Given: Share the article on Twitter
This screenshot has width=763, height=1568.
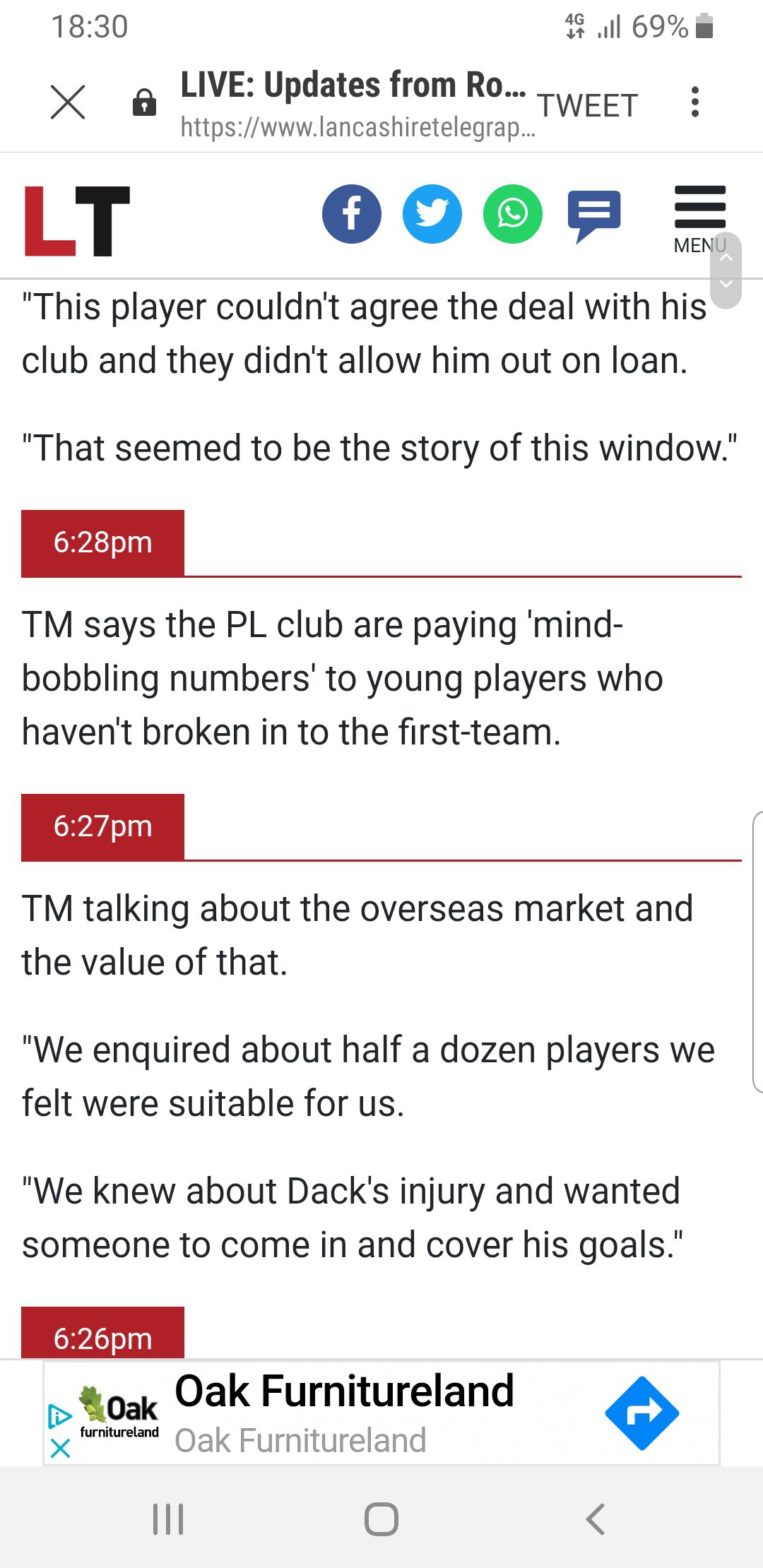Looking at the screenshot, I should pyautogui.click(x=432, y=214).
